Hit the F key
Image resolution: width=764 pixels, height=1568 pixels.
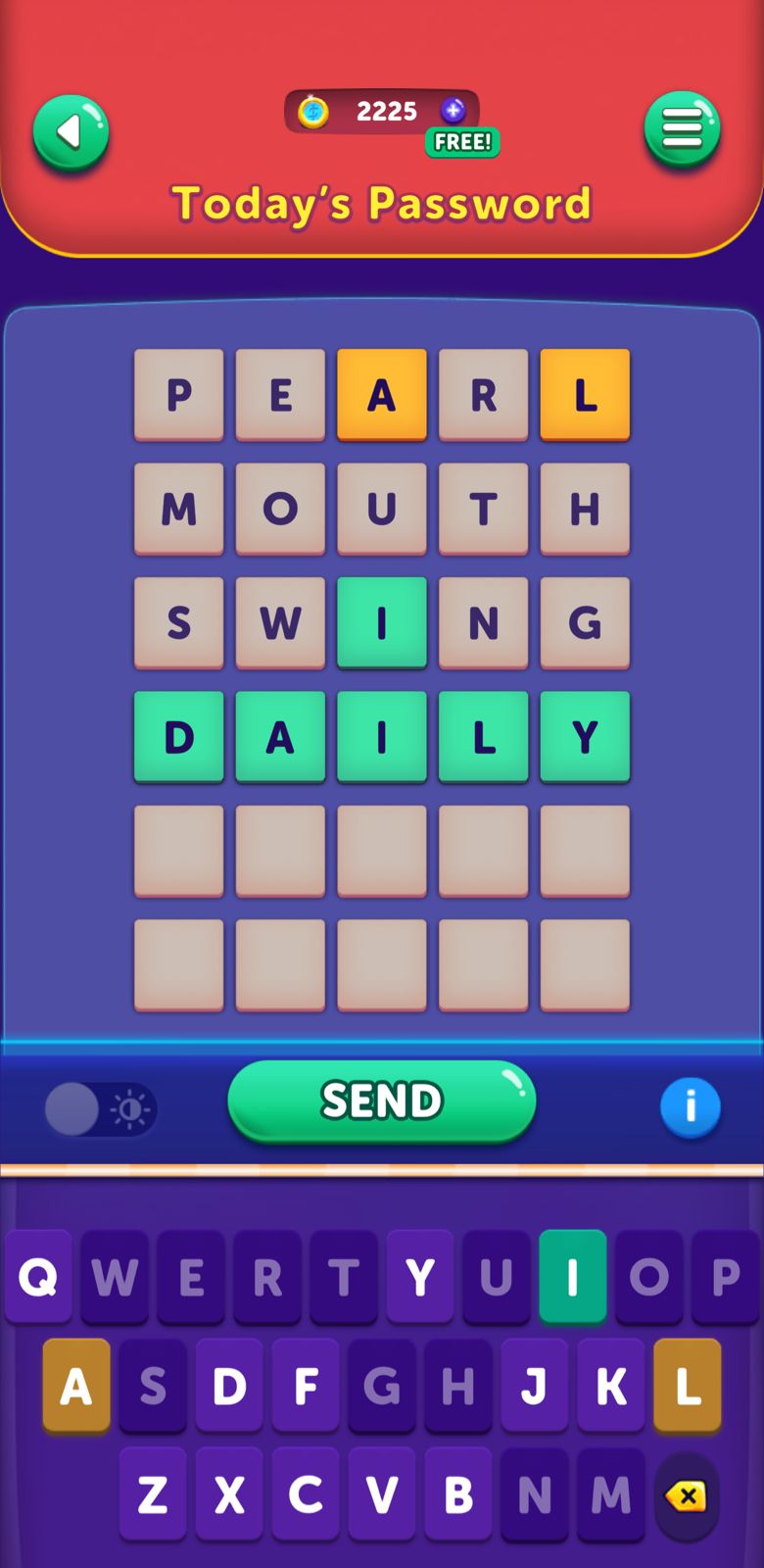pos(306,1386)
